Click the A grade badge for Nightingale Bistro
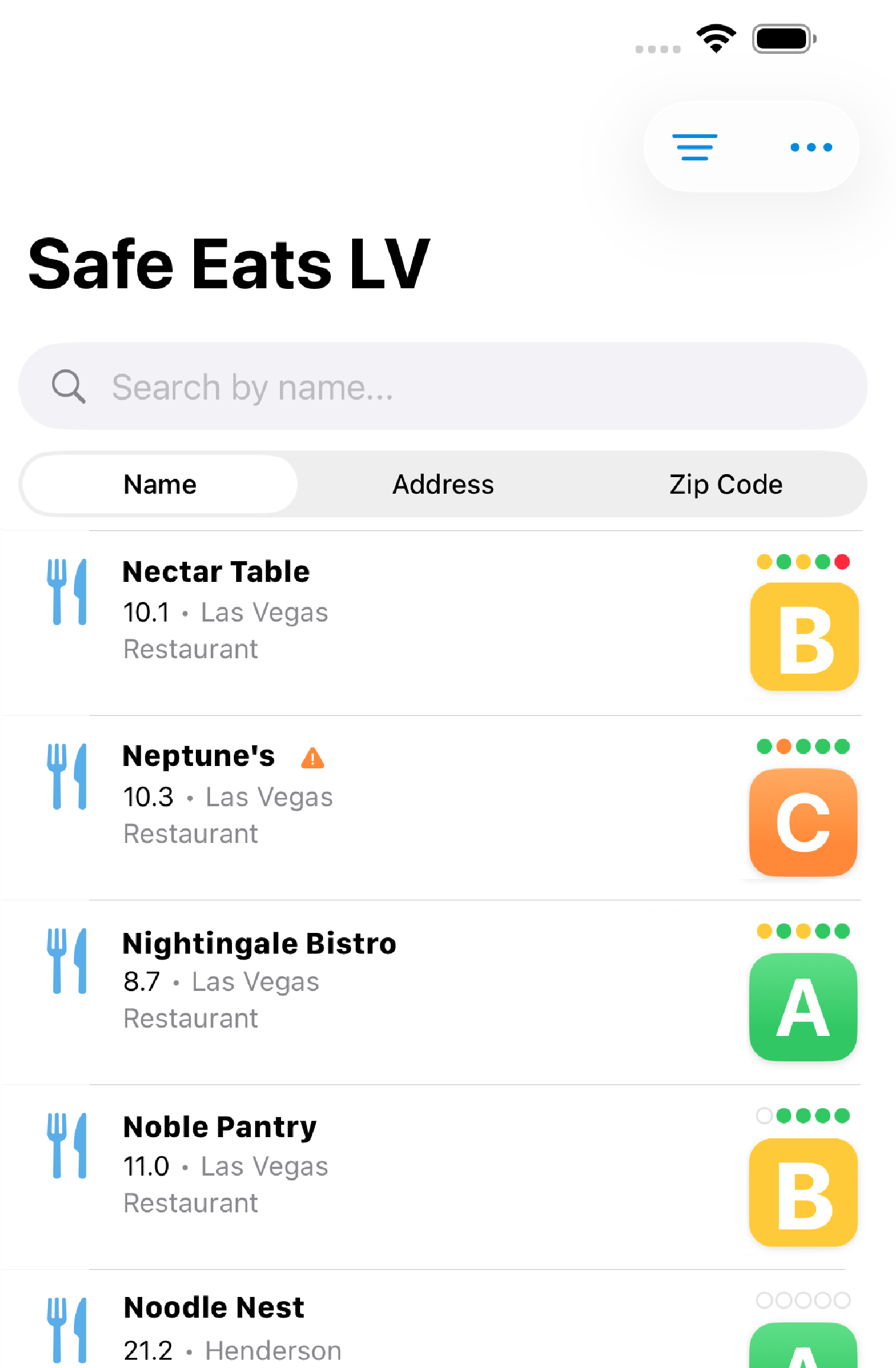The width and height of the screenshot is (896, 1368). point(803,1006)
